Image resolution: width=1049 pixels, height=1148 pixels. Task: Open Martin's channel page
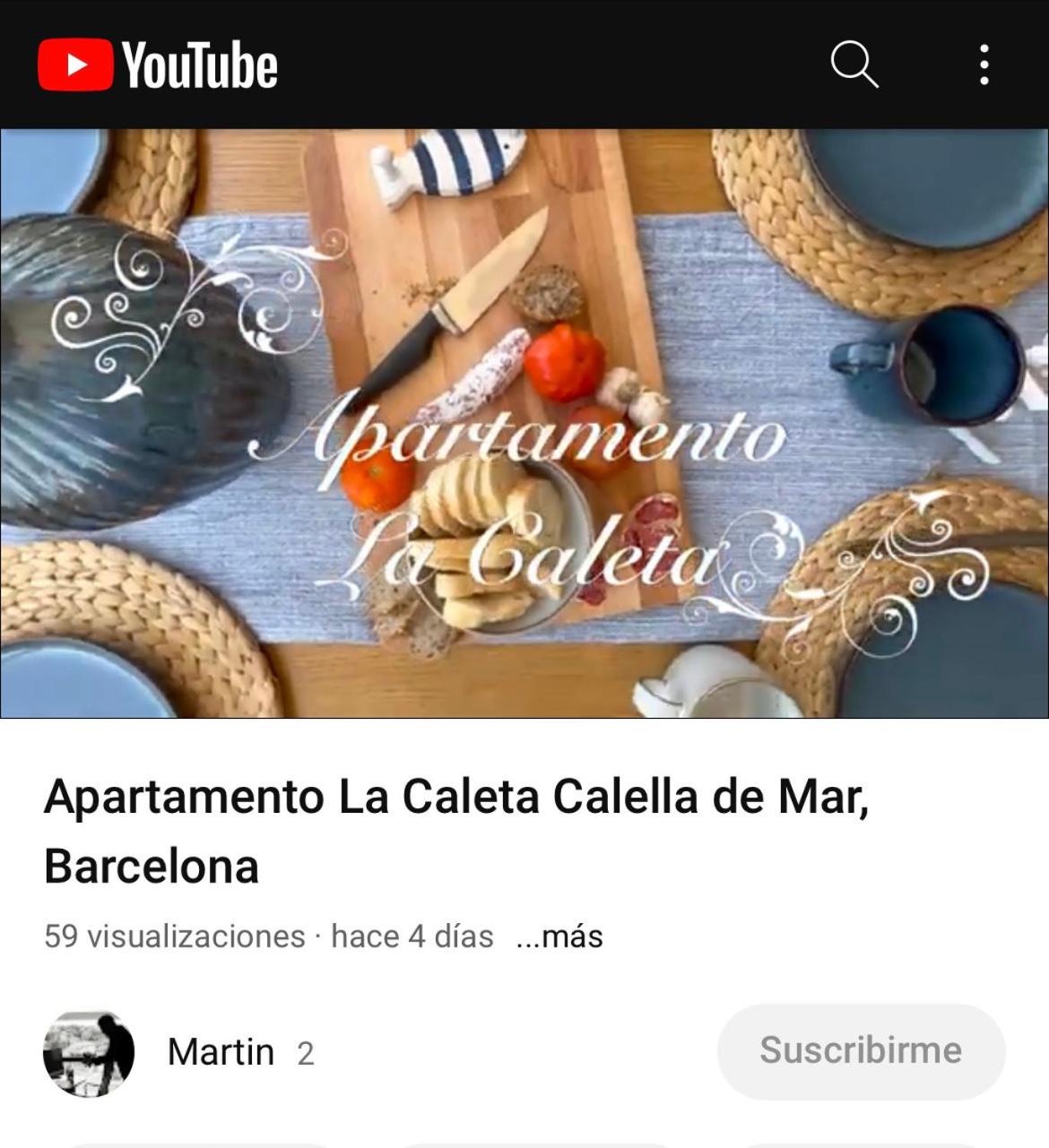tap(220, 1052)
